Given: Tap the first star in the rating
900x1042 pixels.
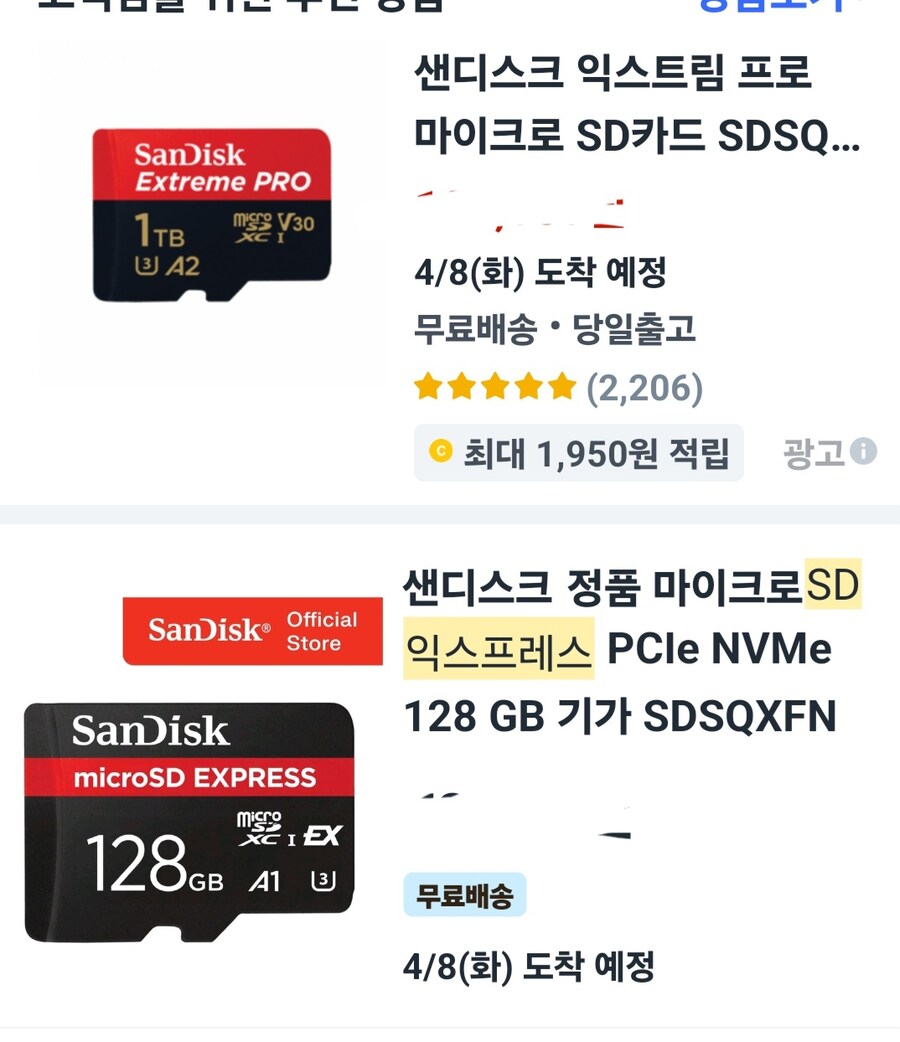Looking at the screenshot, I should [428, 384].
